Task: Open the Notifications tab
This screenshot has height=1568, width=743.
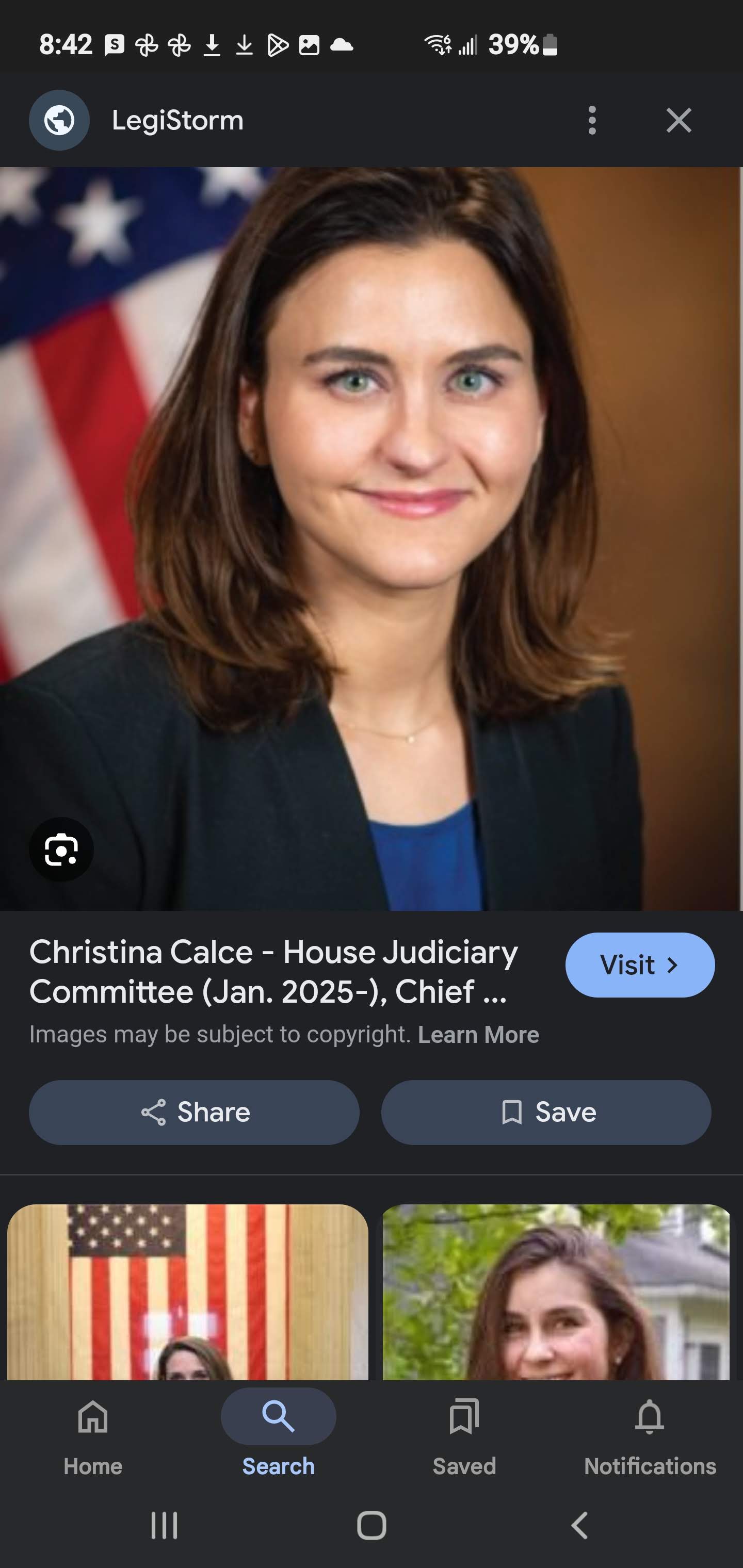Action: pos(650,1438)
